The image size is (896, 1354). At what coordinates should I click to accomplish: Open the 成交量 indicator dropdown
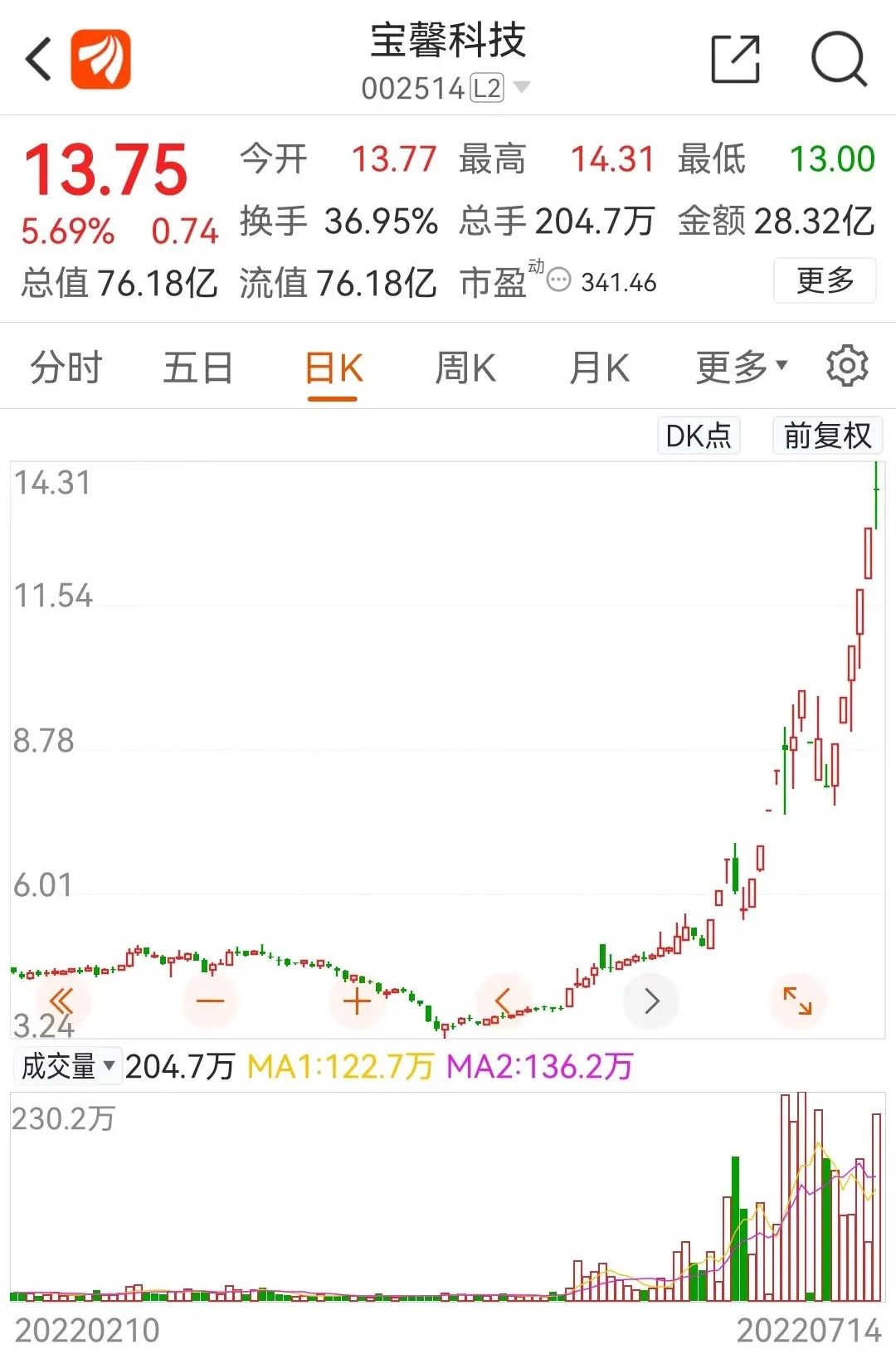tap(68, 1066)
